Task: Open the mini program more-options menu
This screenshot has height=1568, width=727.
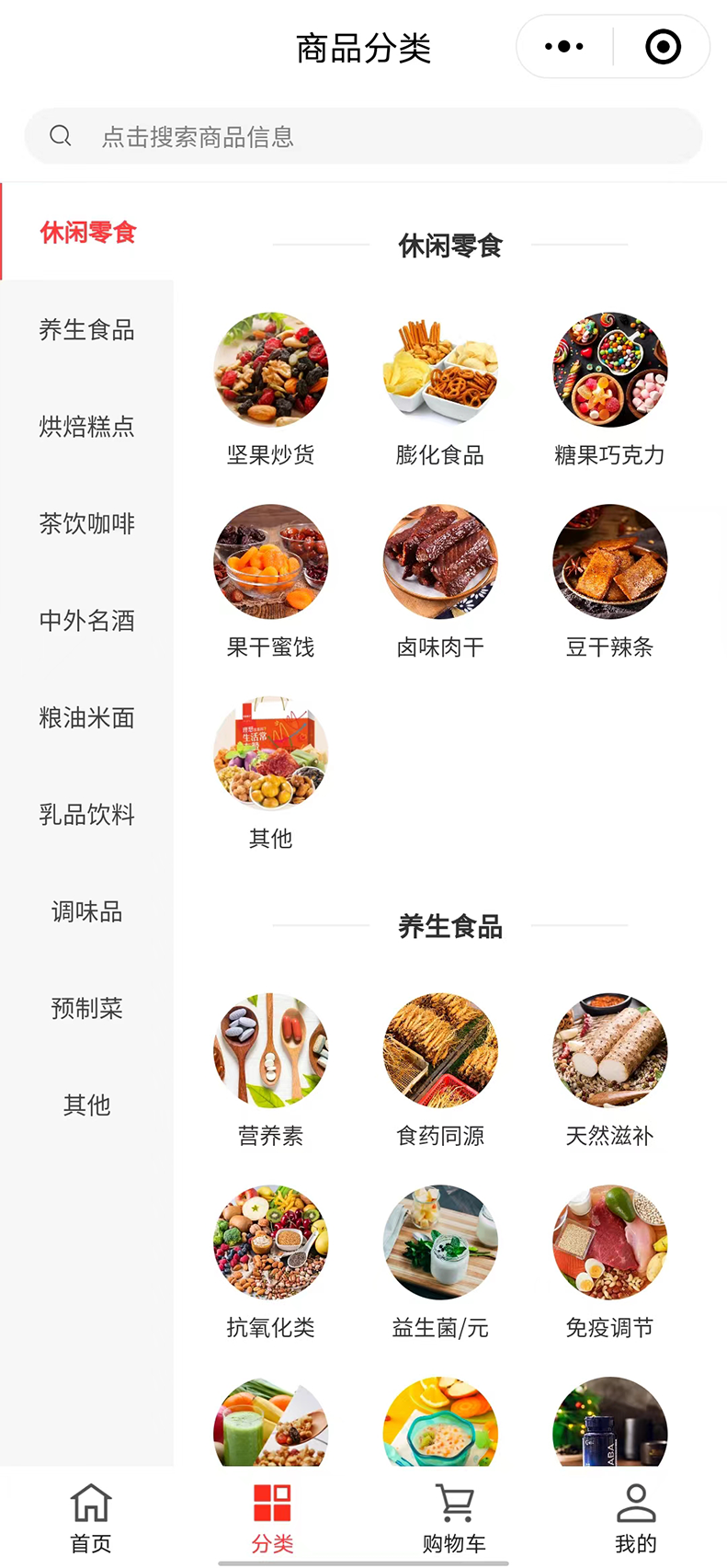Action: [563, 46]
